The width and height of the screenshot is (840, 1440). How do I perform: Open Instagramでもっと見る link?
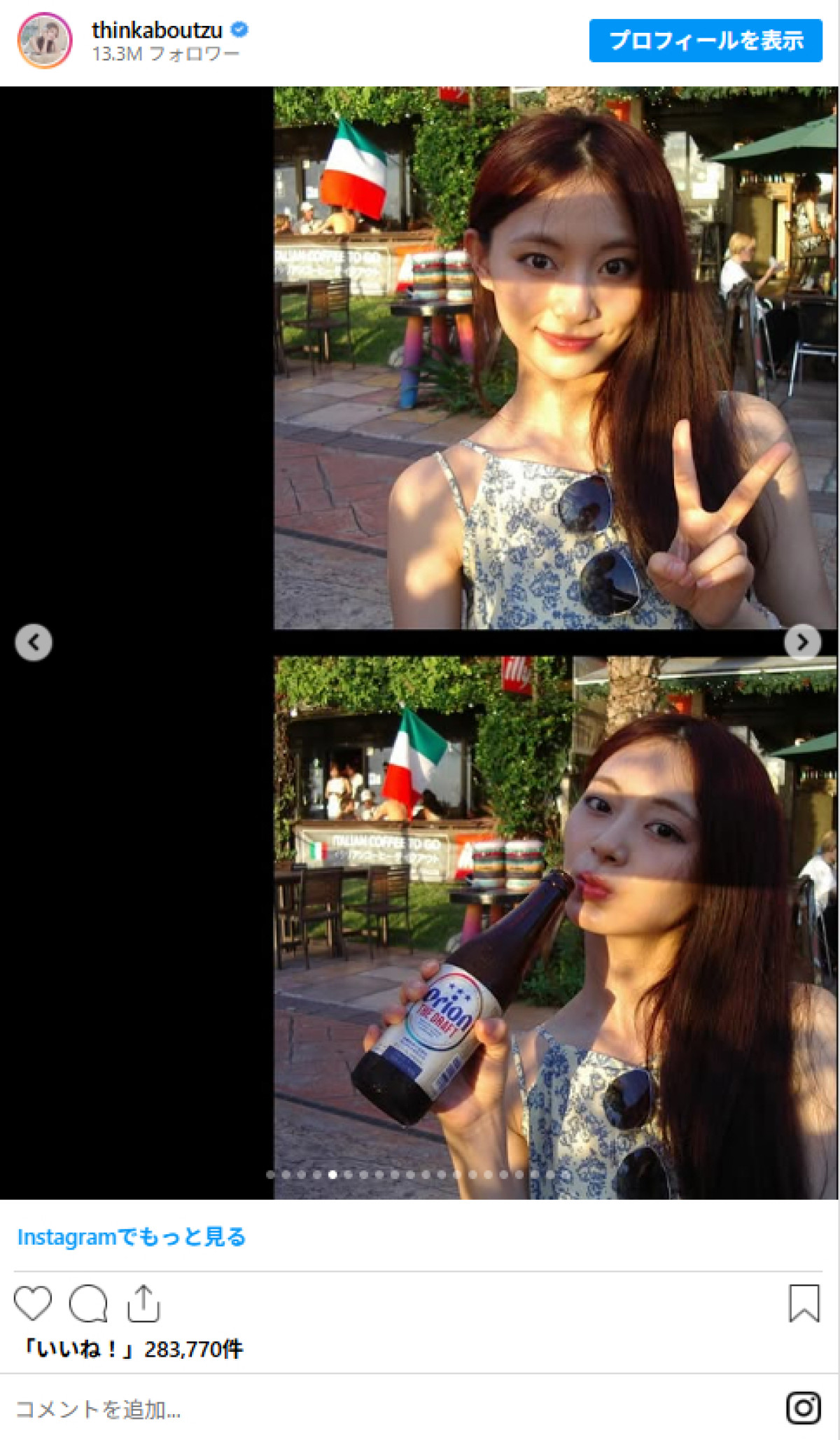click(132, 1237)
